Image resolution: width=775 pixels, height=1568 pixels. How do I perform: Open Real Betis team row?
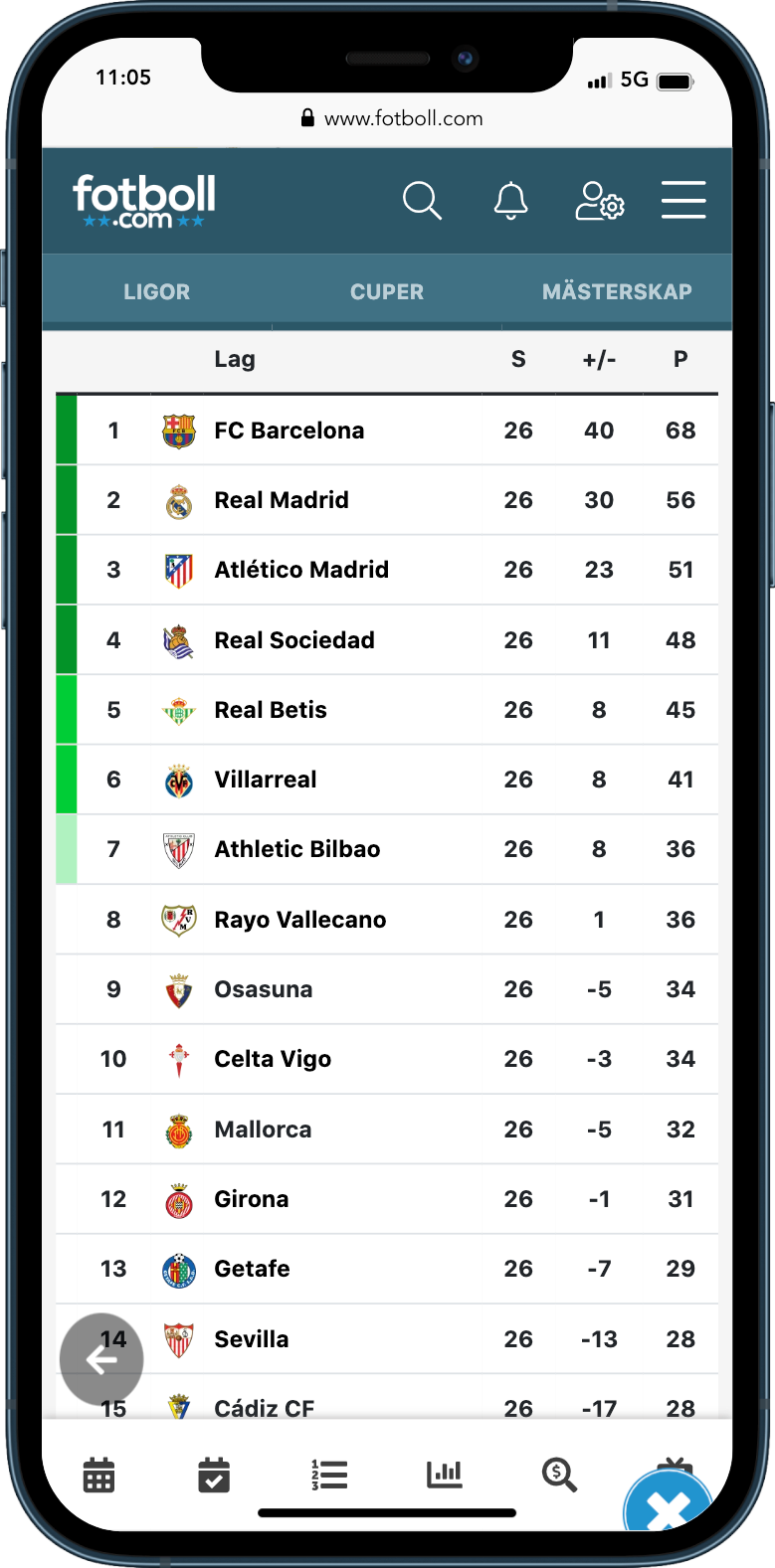tap(387, 710)
